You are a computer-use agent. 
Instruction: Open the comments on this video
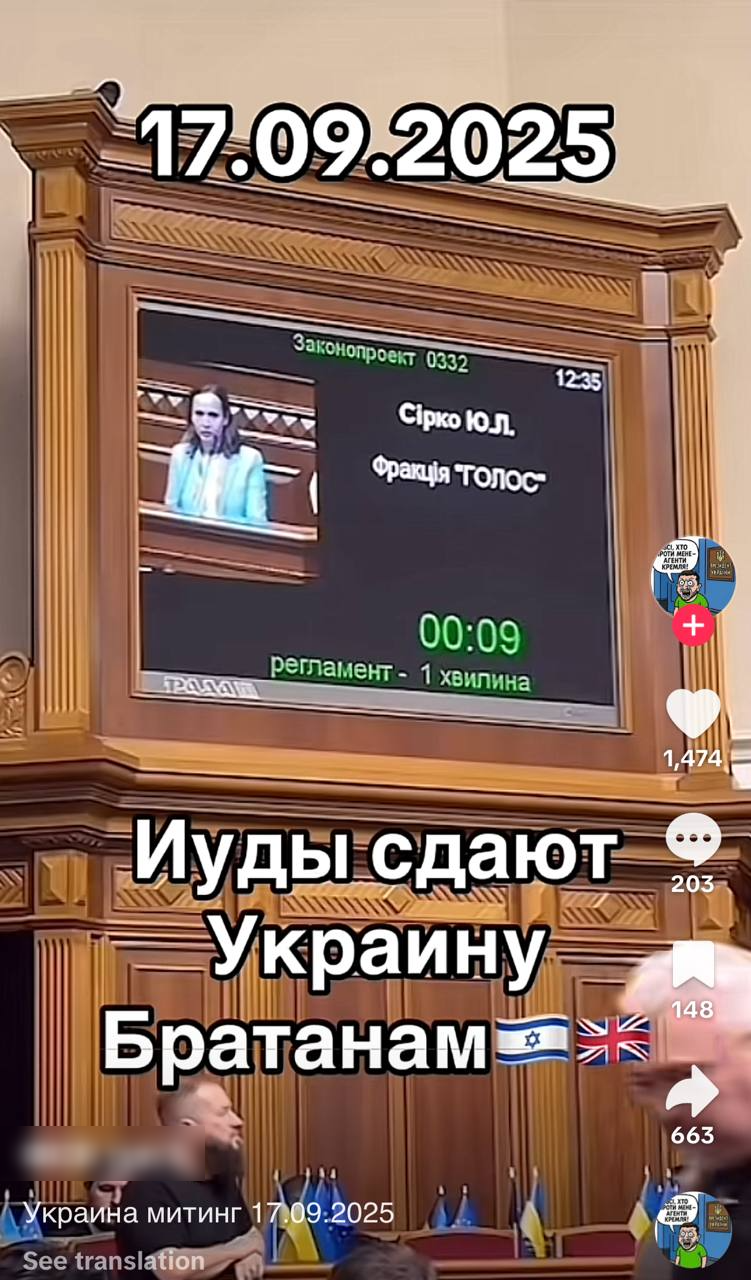(x=693, y=839)
